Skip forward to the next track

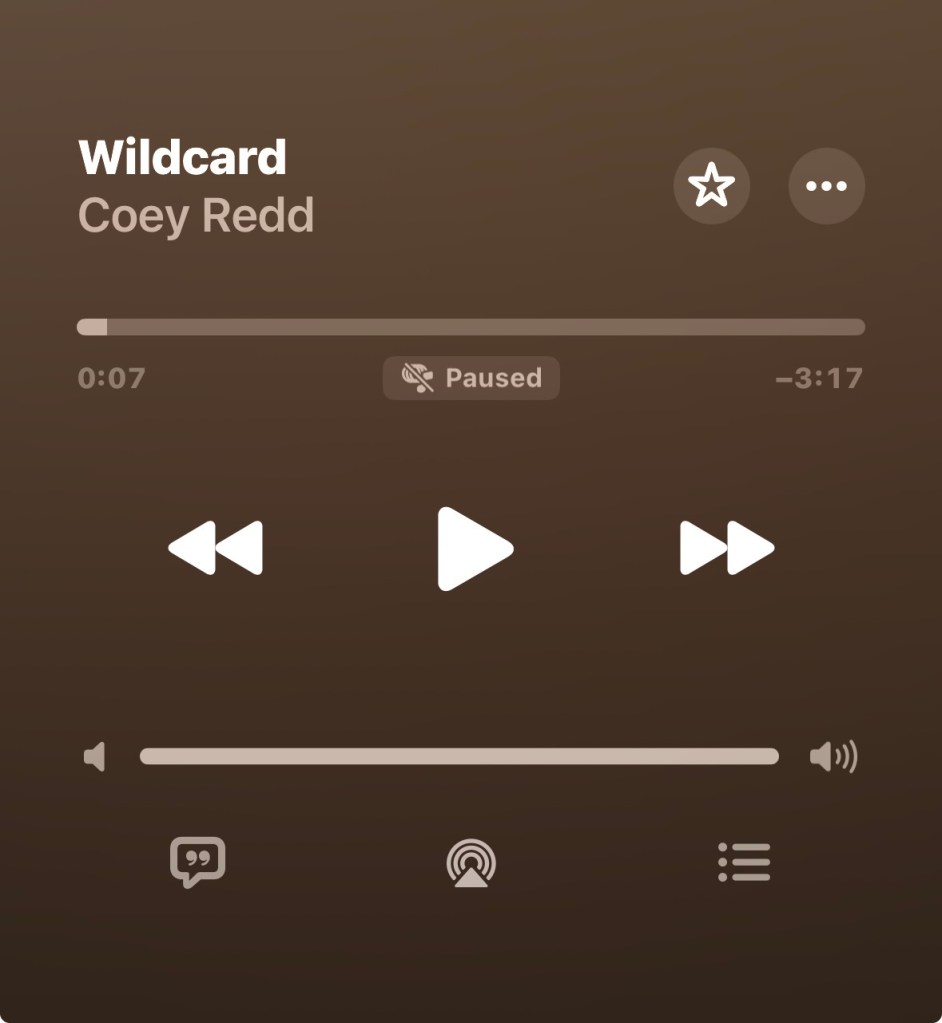click(727, 548)
